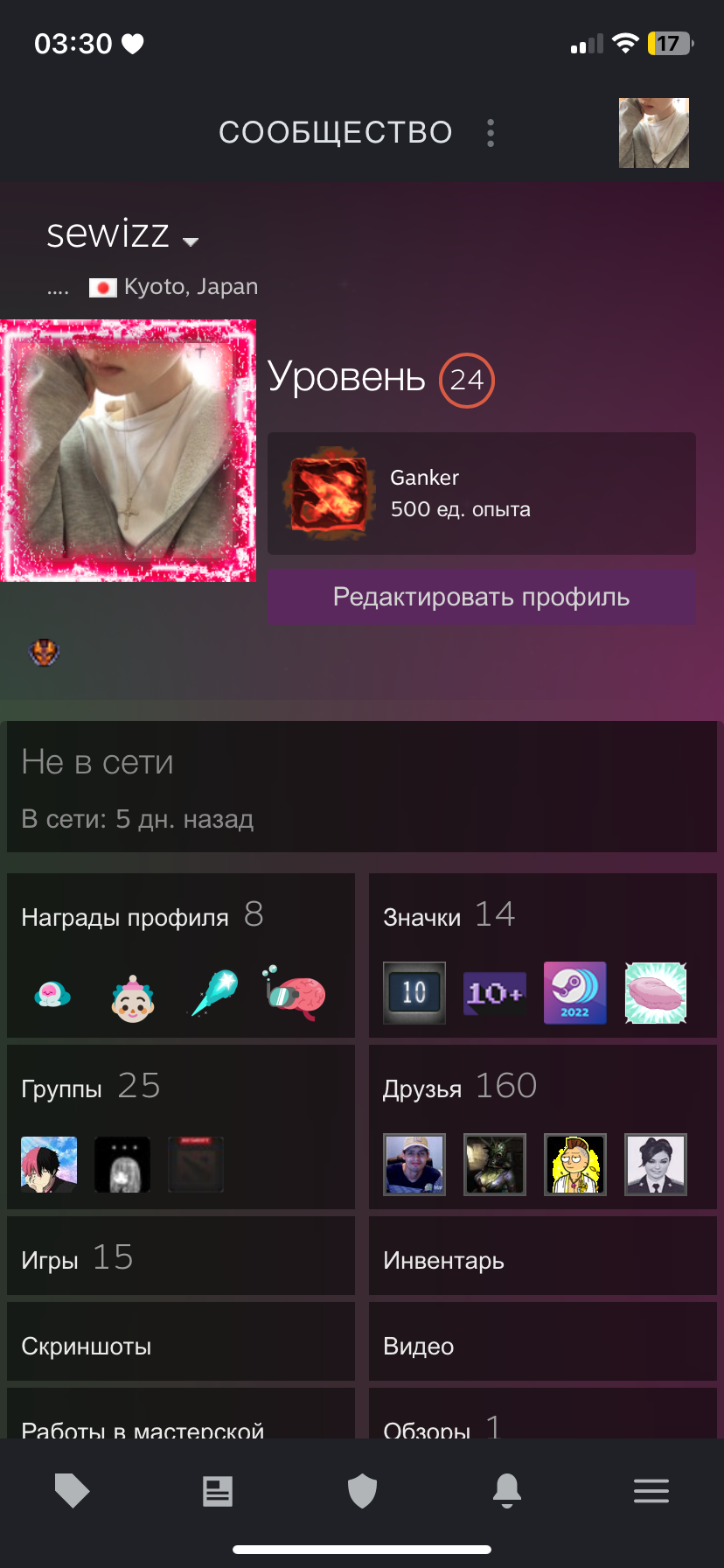Open Видео section
Image resolution: width=724 pixels, height=1568 pixels.
point(543,1341)
